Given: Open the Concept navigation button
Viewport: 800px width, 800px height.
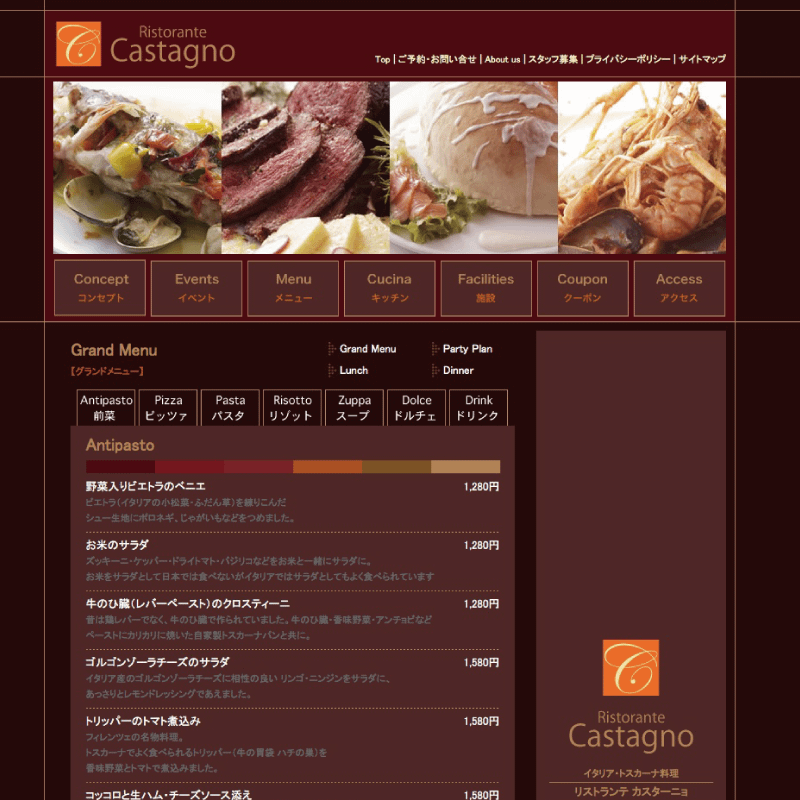Looking at the screenshot, I should click(x=100, y=288).
